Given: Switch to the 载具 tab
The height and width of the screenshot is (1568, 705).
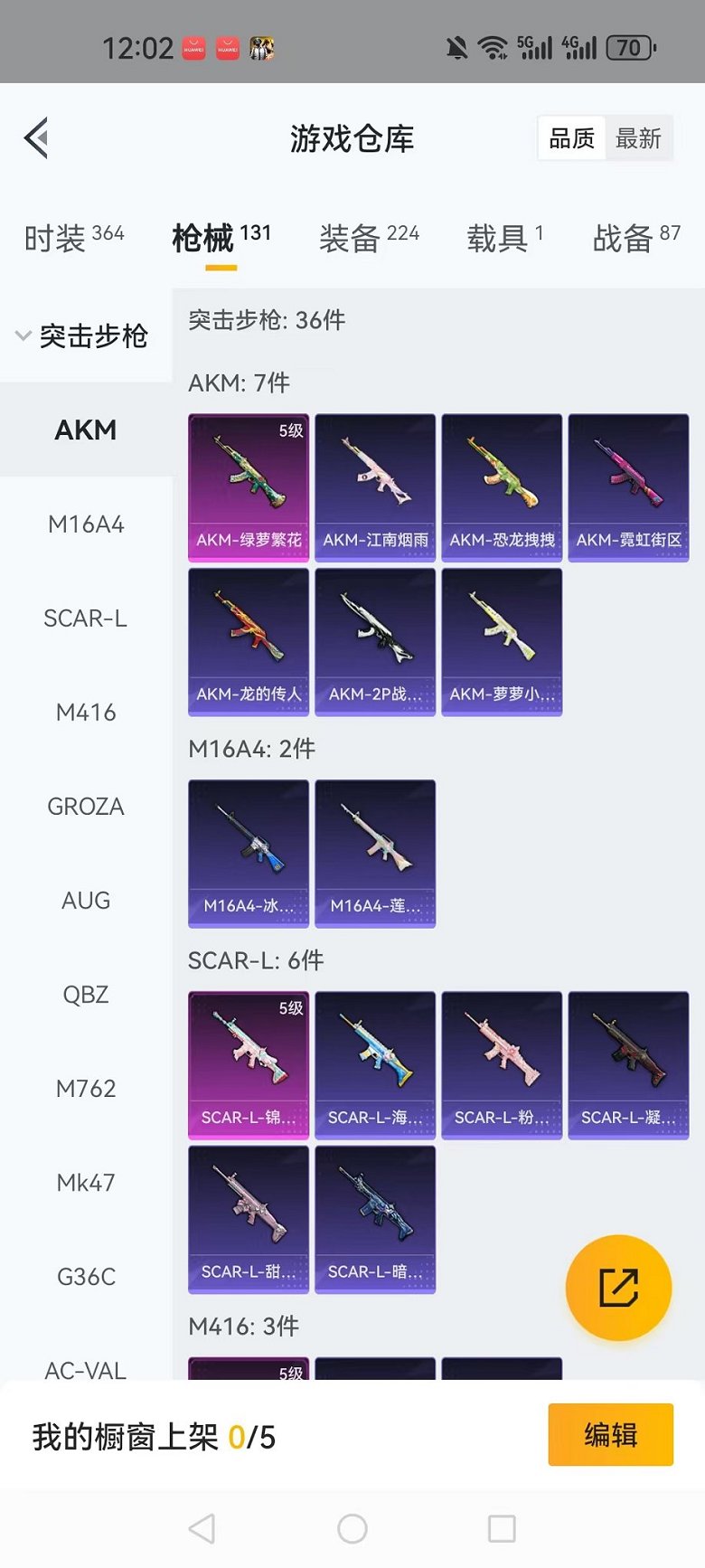Looking at the screenshot, I should click(504, 238).
